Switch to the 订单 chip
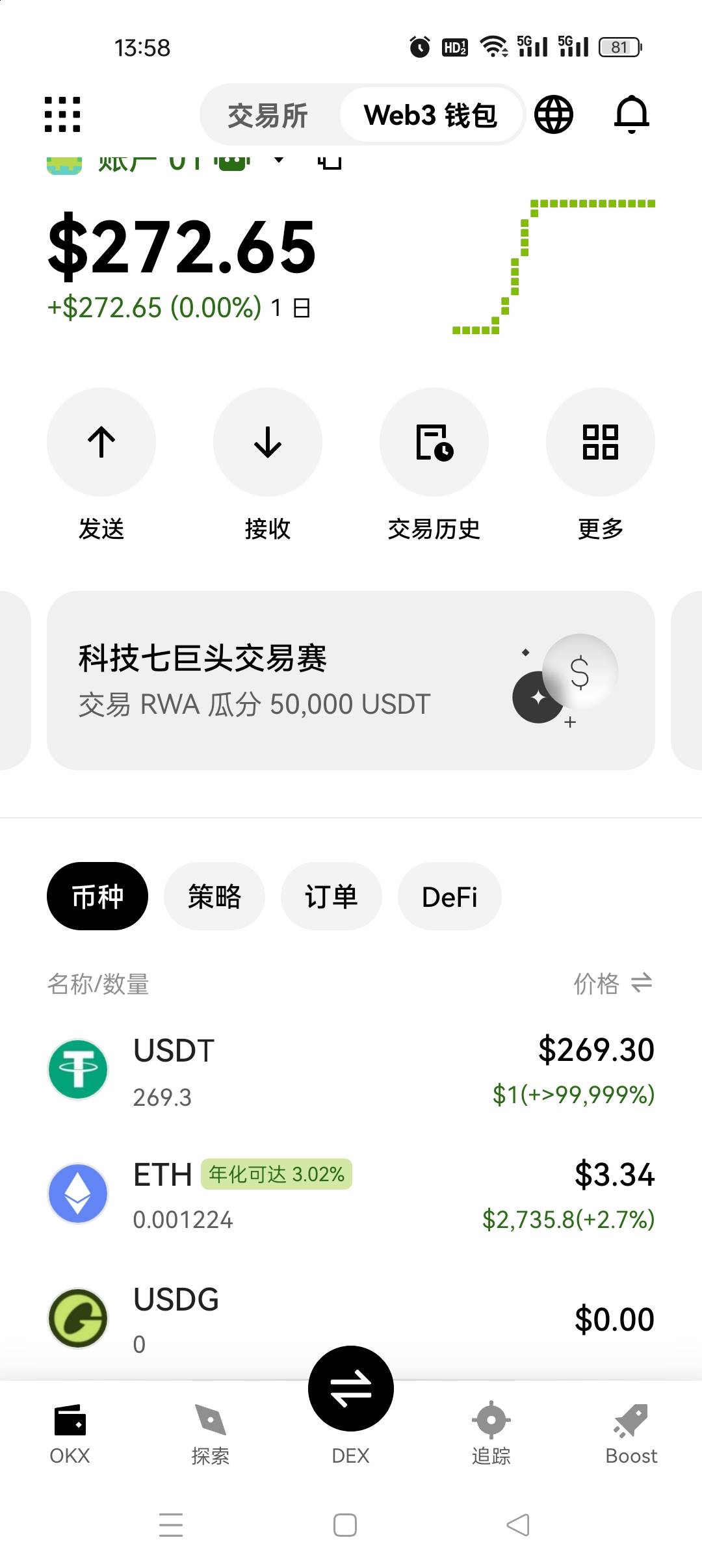This screenshot has width=702, height=1568. (x=331, y=896)
